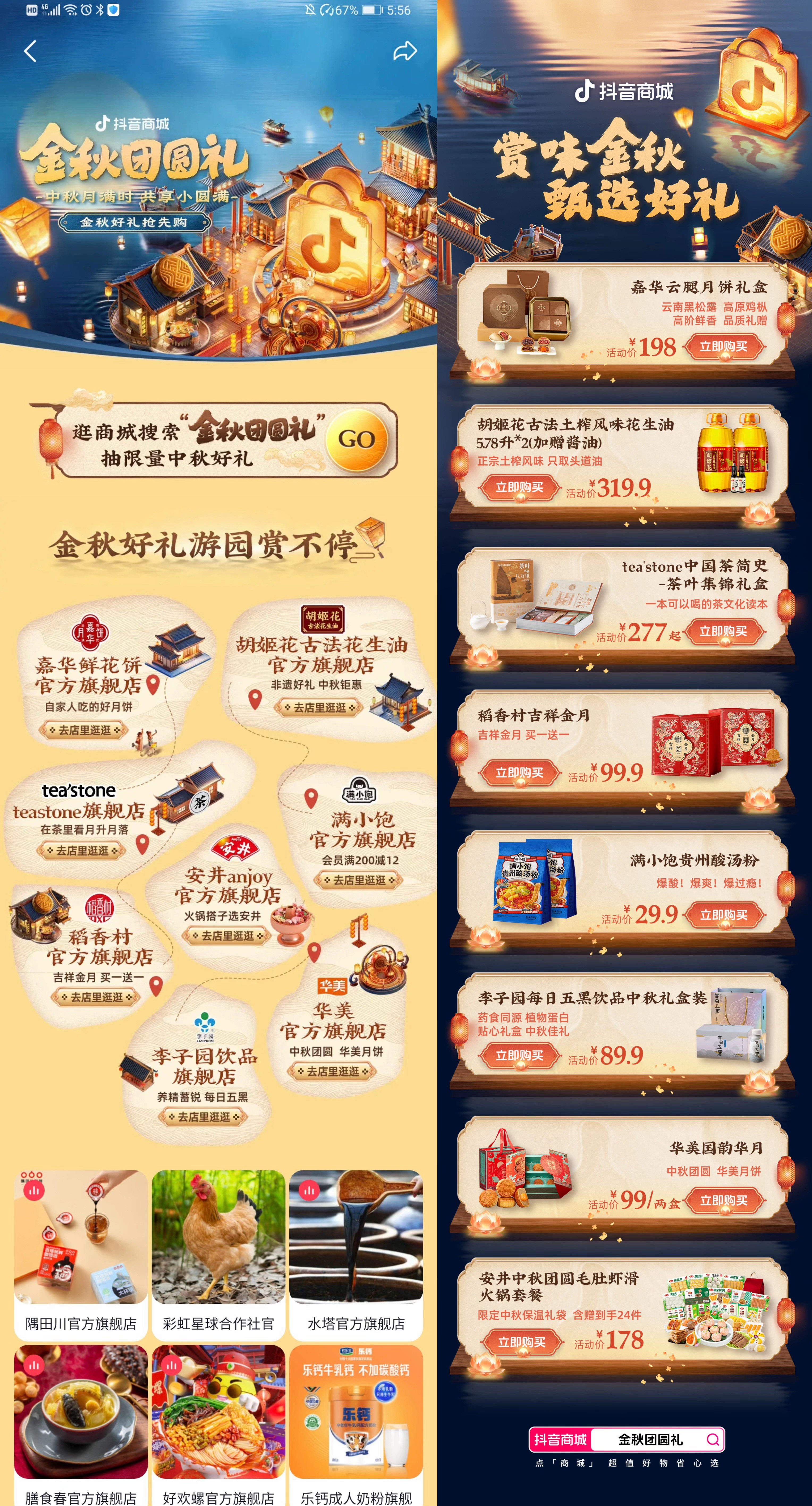Open the 华美官方旗舰店 store
The height and width of the screenshot is (1506, 812).
333,1072
